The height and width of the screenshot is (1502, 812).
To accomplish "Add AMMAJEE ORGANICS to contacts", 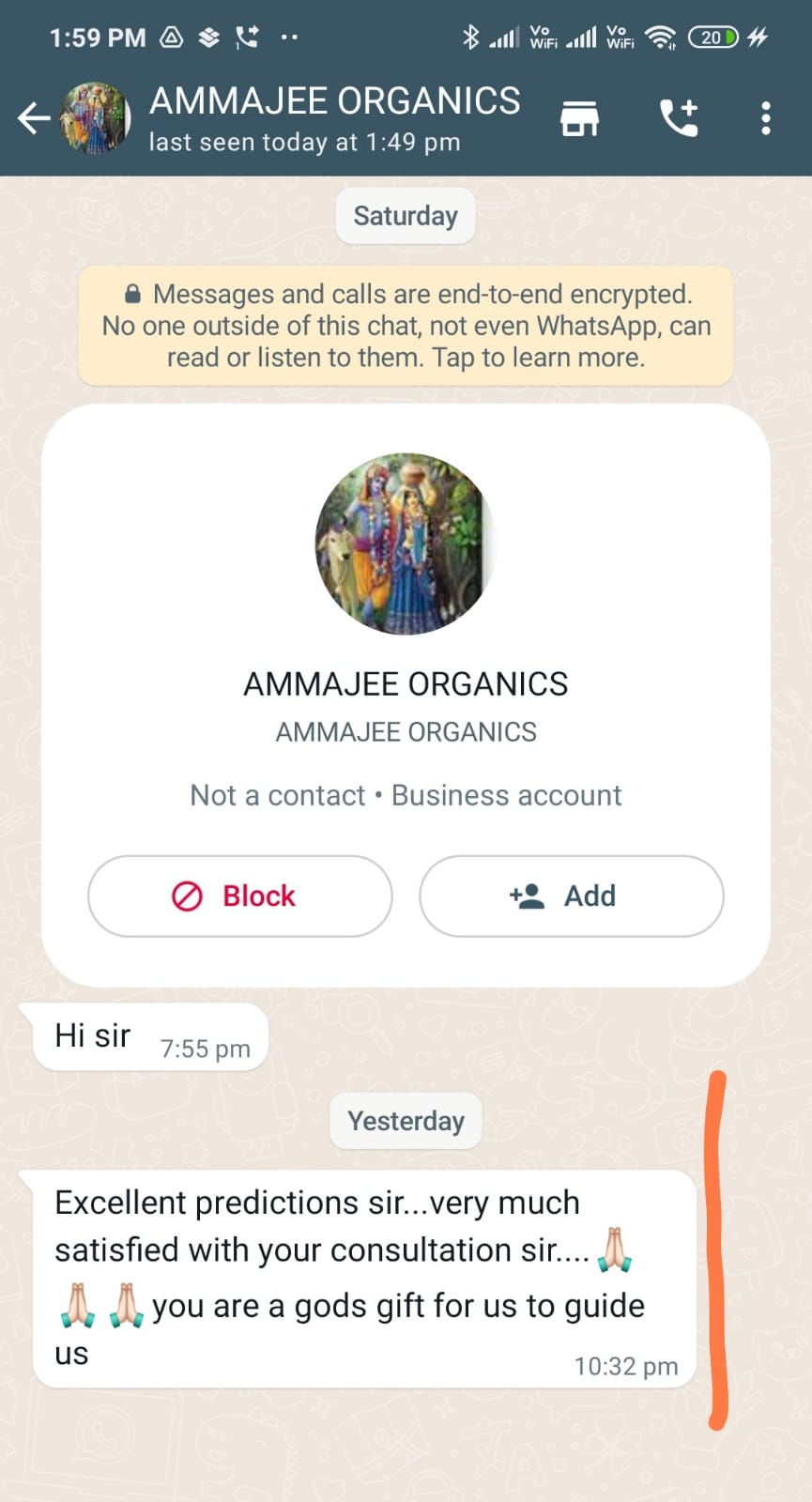I will click(x=571, y=896).
